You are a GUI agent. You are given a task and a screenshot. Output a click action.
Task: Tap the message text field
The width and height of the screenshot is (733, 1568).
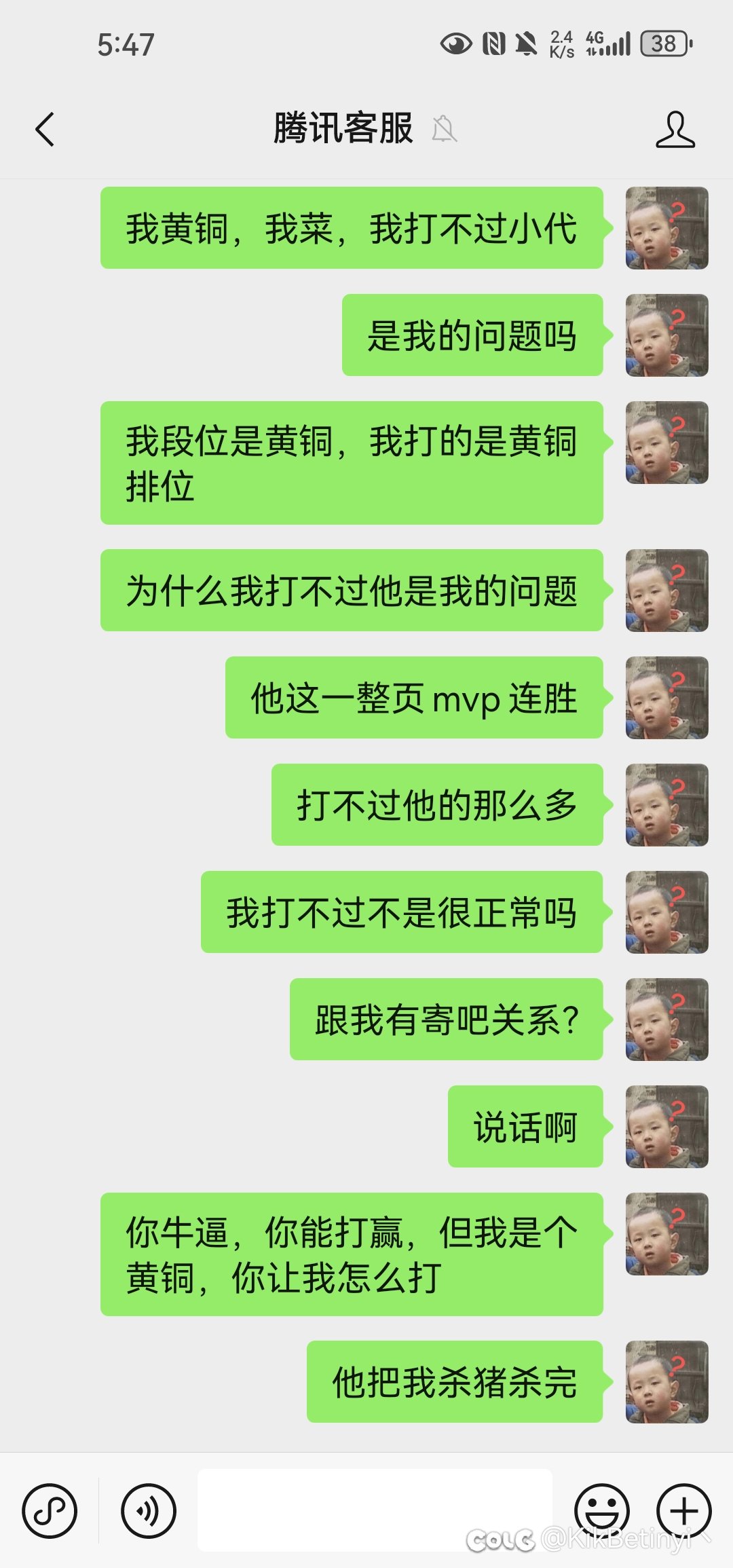[374, 1510]
